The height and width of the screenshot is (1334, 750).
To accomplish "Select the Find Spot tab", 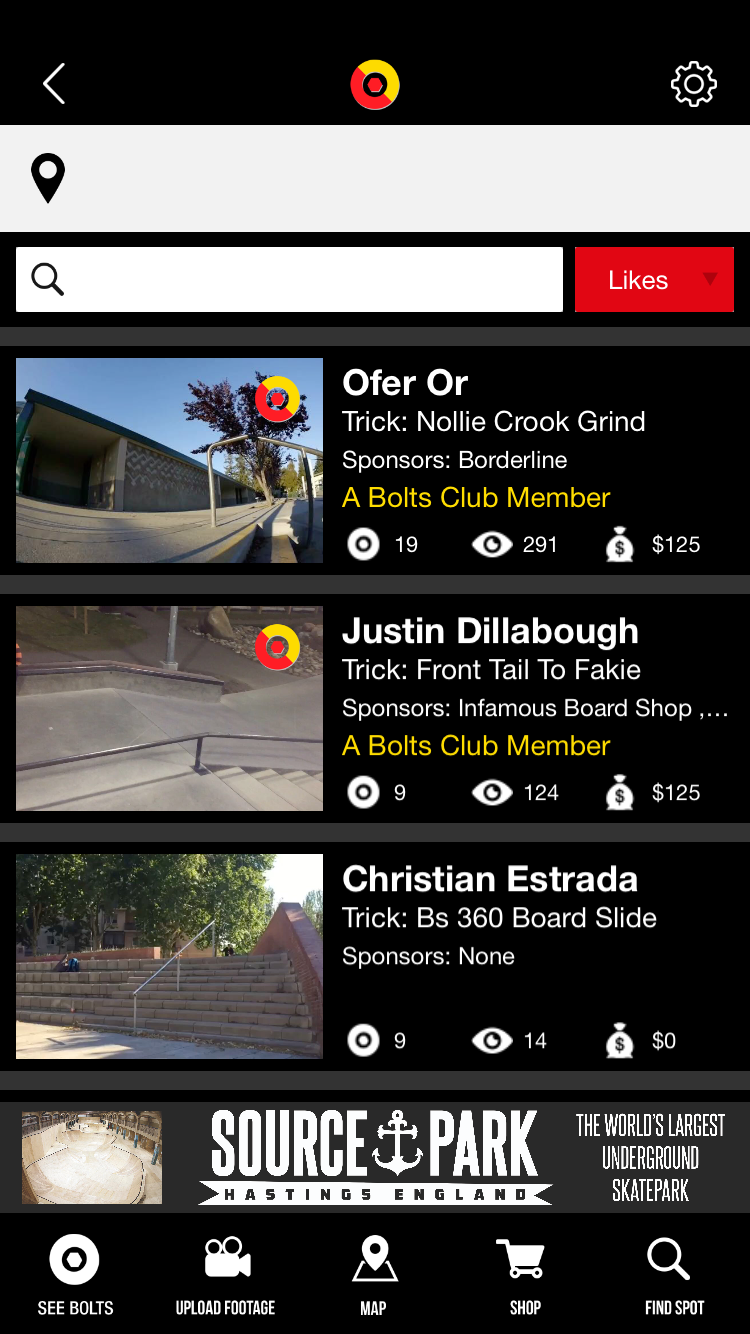I will (673, 1274).
